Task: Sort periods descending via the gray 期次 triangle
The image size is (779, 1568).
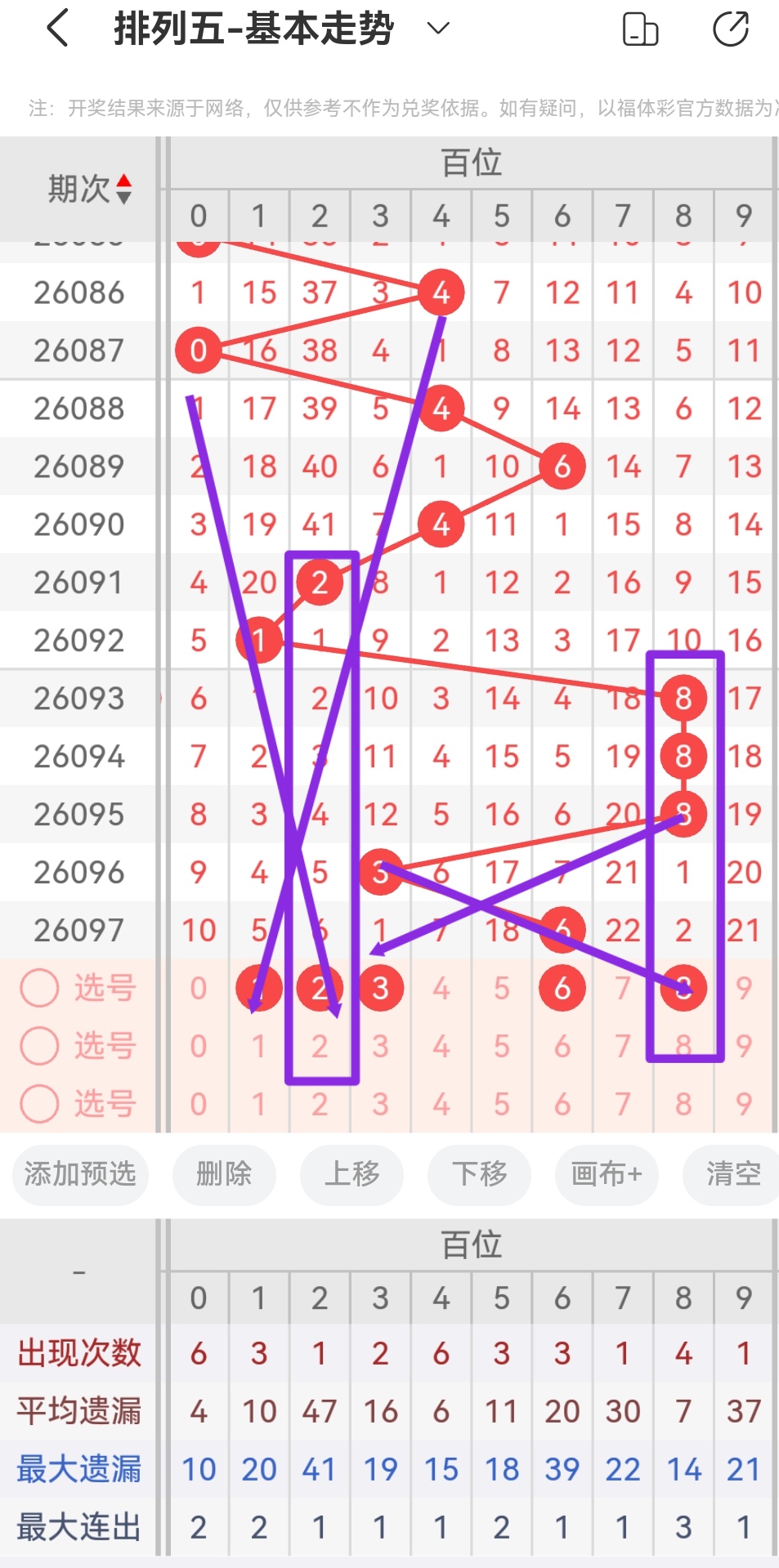Action: click(123, 197)
